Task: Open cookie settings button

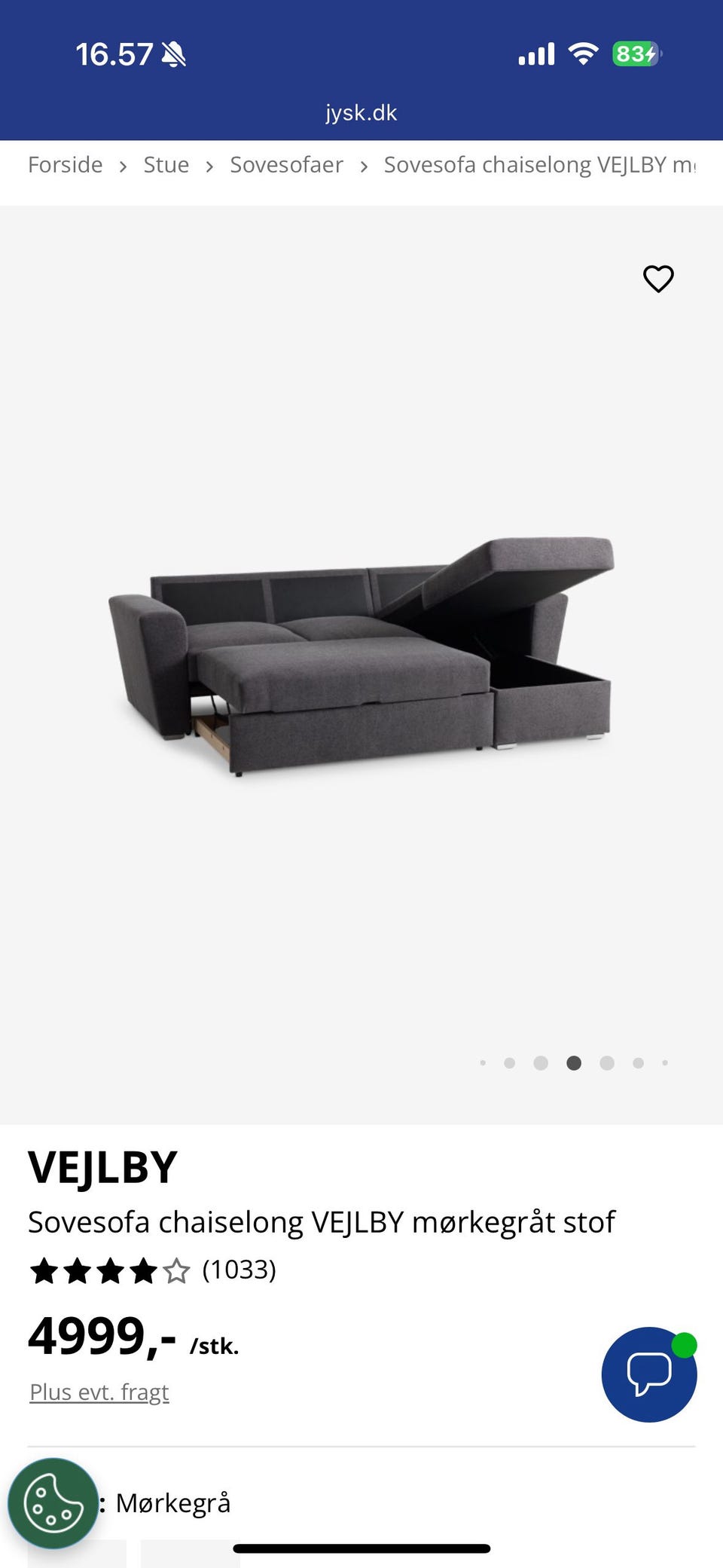Action: (53, 1503)
